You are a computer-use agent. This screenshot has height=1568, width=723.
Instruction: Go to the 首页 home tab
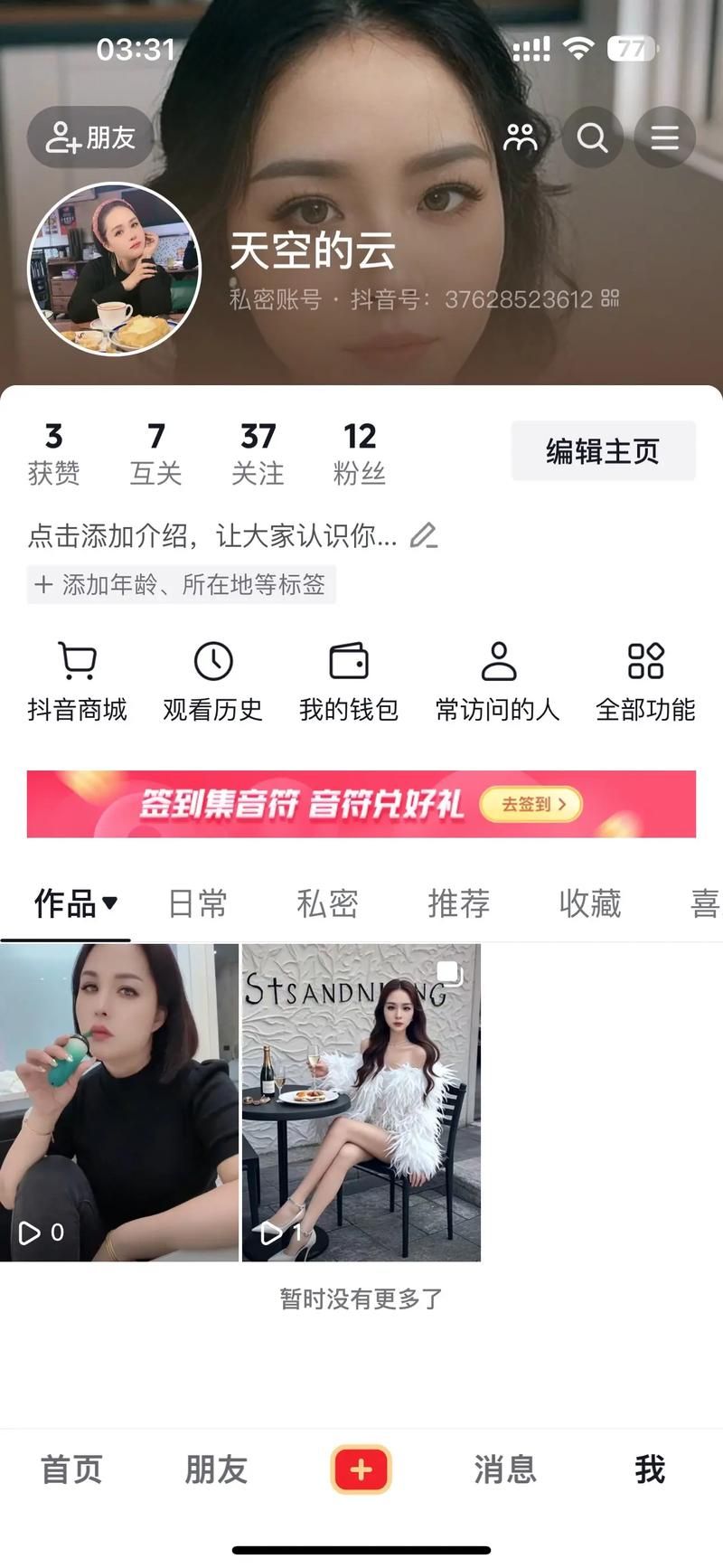click(71, 1469)
